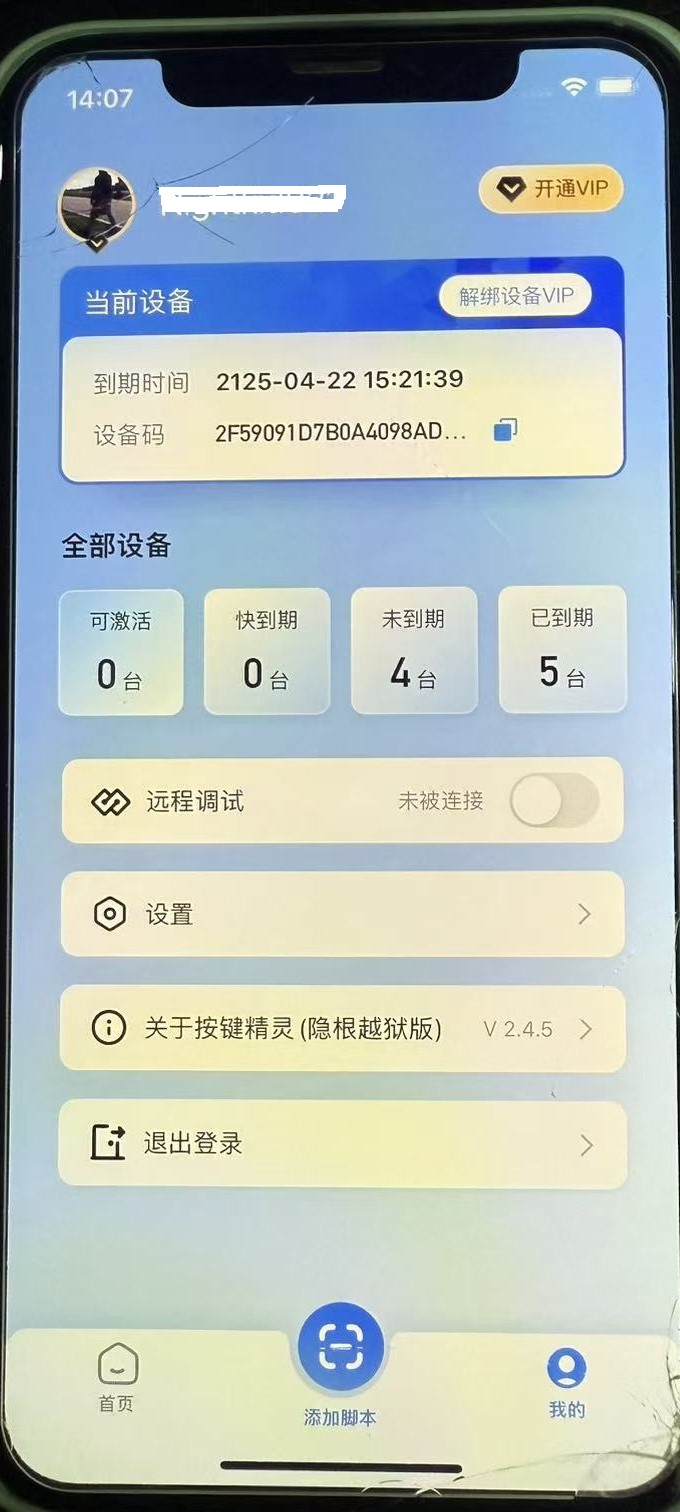
Task: Open the 快到期 devices card
Action: (267, 651)
